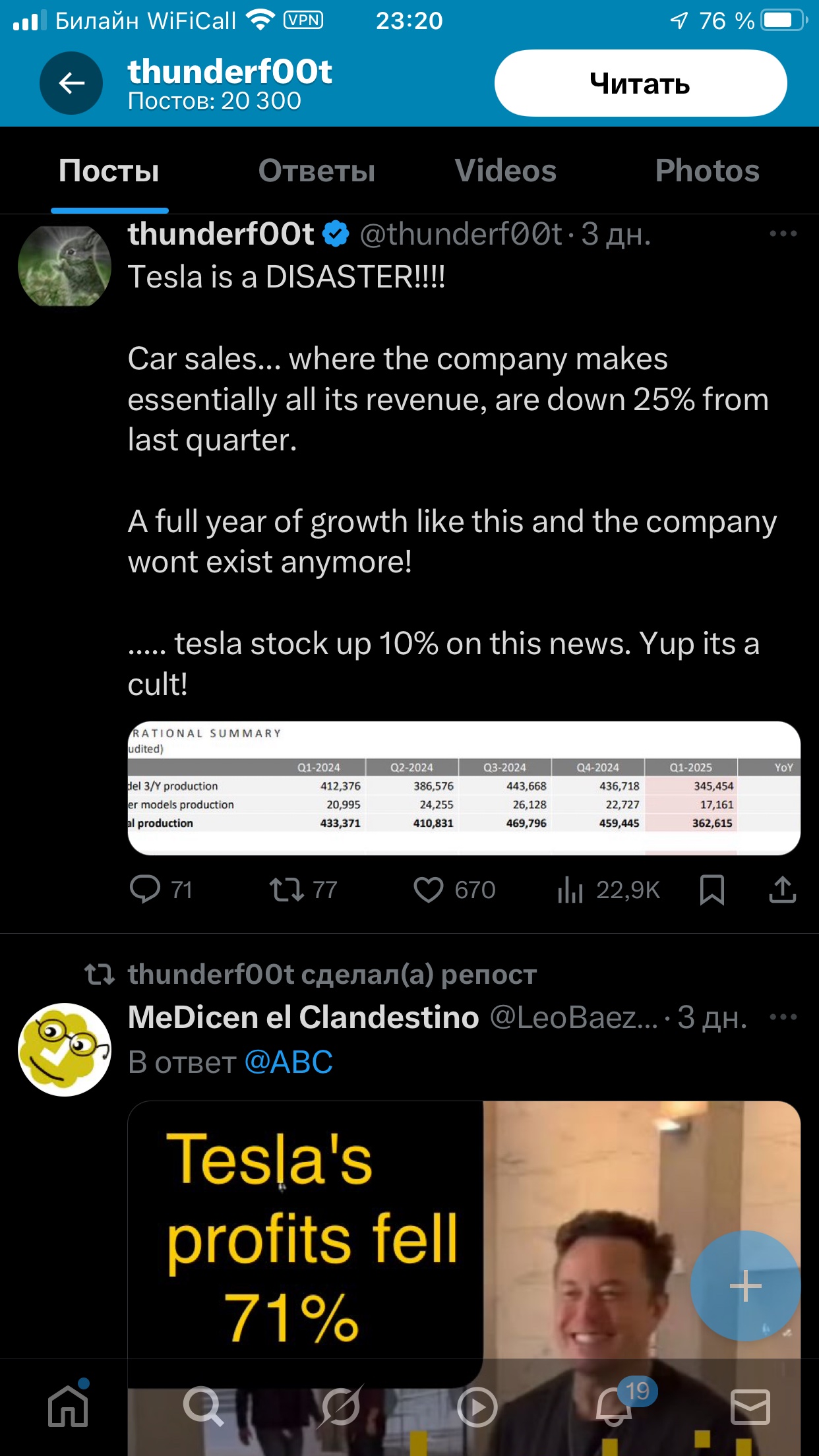Open overflow menu on MeDicen el Clandestino post

coord(783,1017)
